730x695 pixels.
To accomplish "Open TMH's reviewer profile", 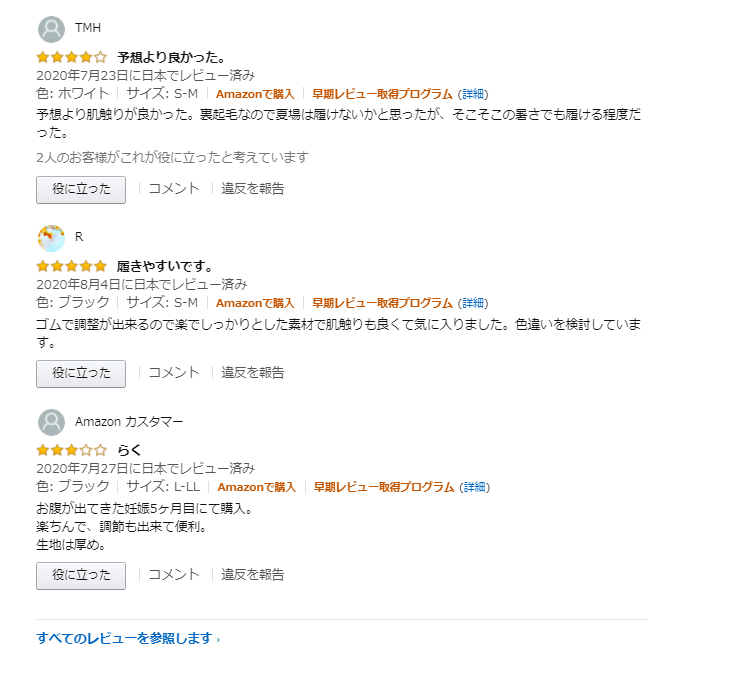I will [87, 28].
